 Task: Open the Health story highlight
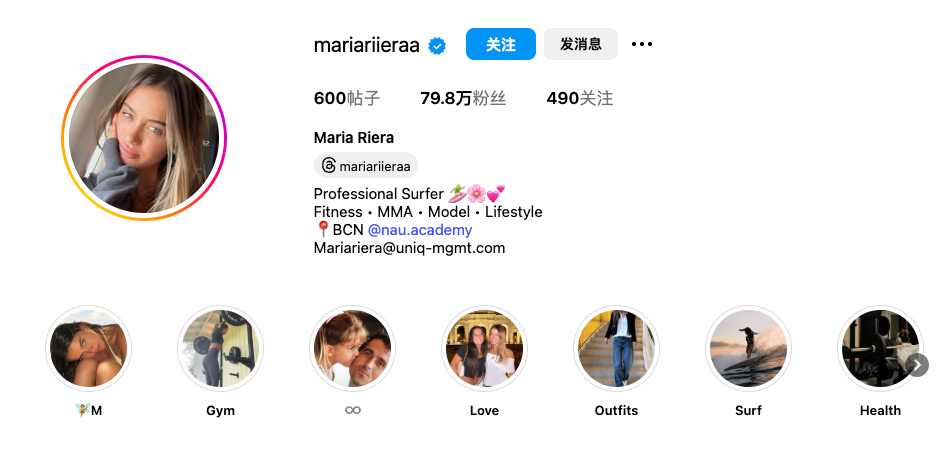[879, 349]
